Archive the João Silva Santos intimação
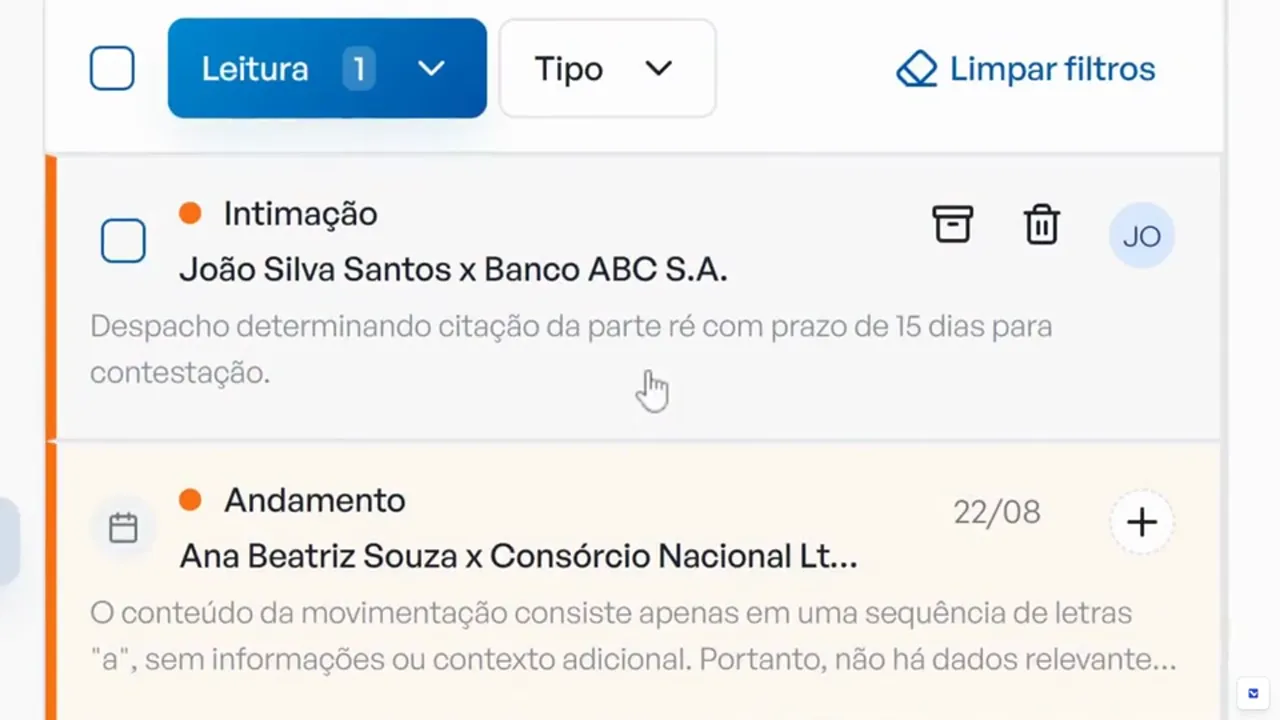The width and height of the screenshot is (1280, 720). (x=952, y=224)
